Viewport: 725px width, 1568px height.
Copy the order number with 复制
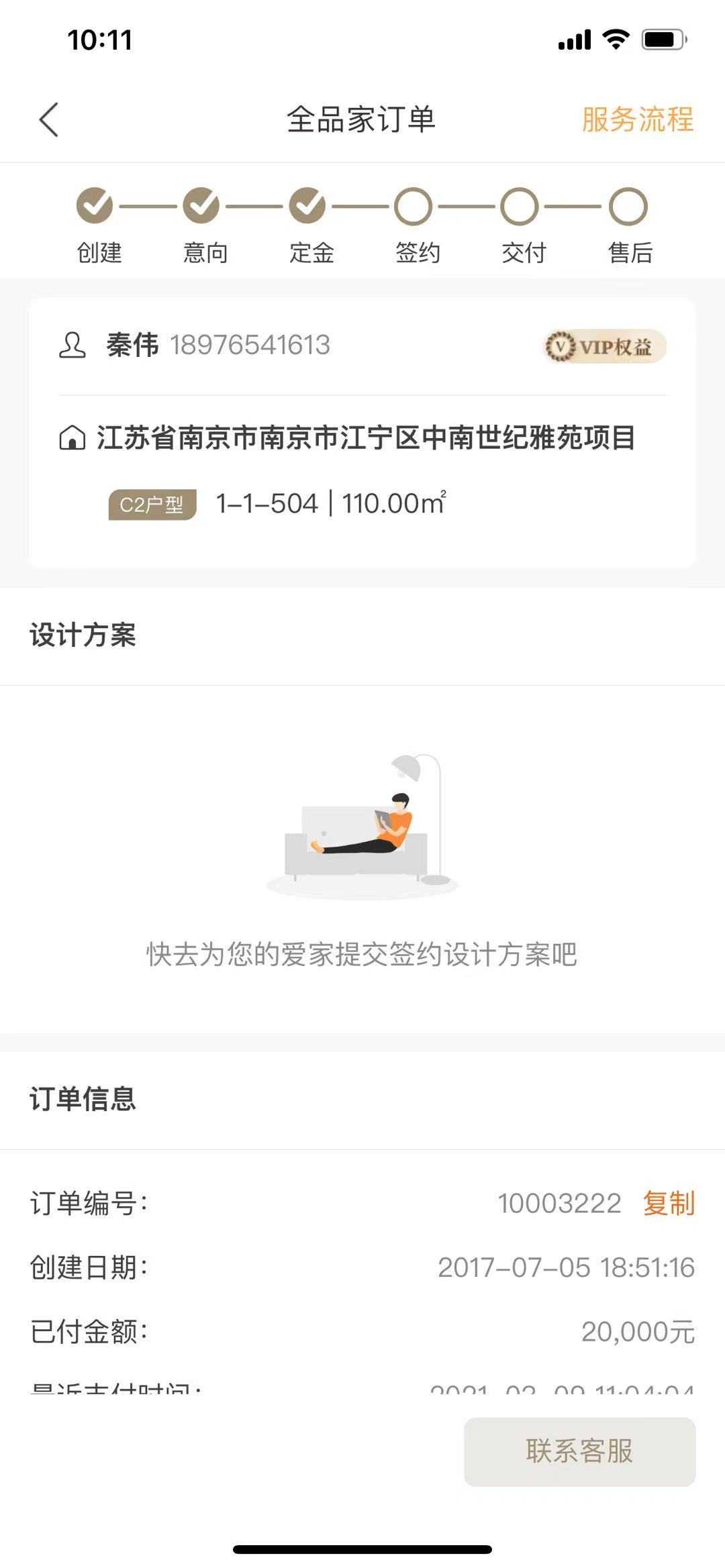coord(669,1203)
